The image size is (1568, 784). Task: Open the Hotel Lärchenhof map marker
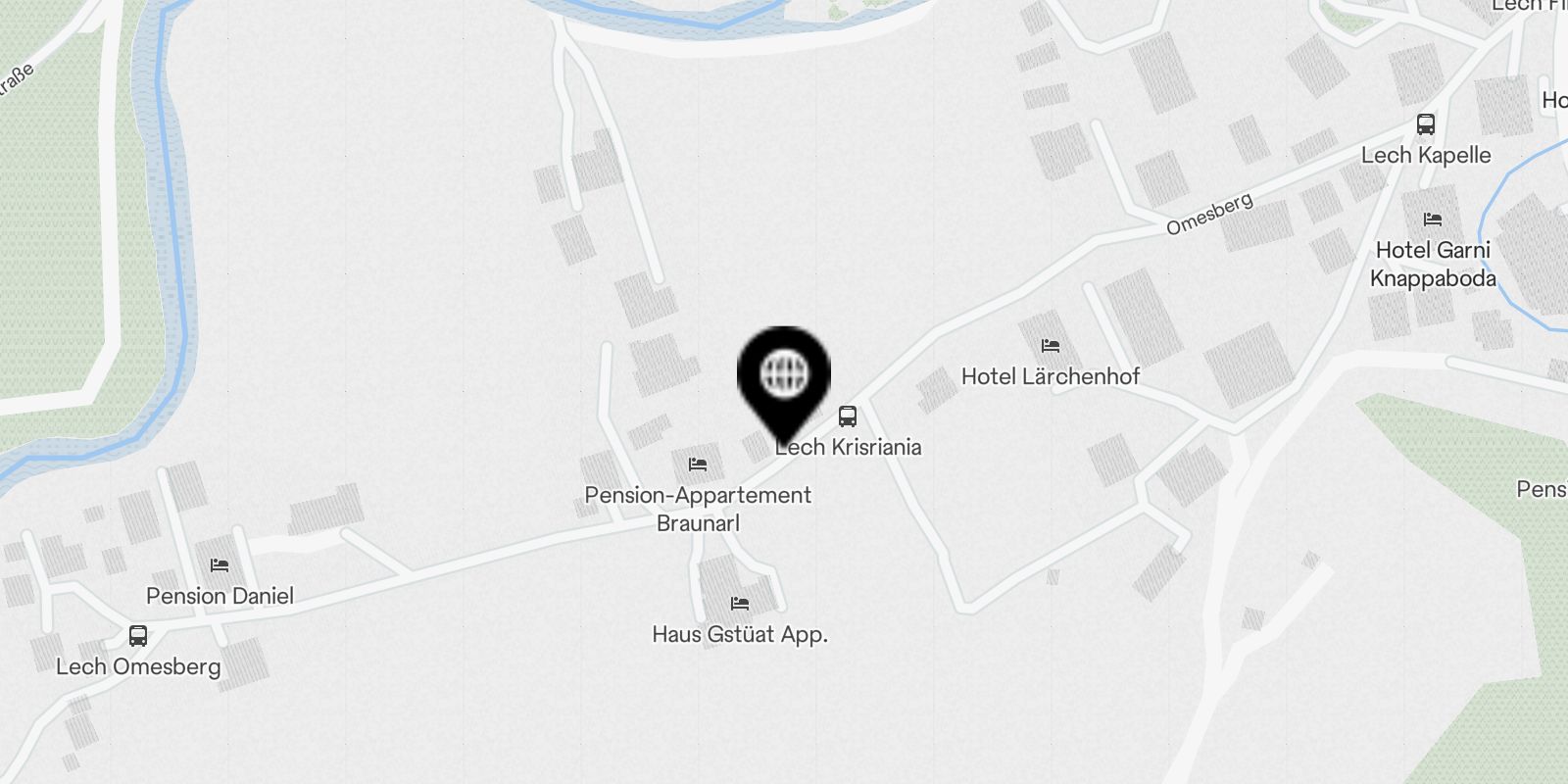[1051, 346]
